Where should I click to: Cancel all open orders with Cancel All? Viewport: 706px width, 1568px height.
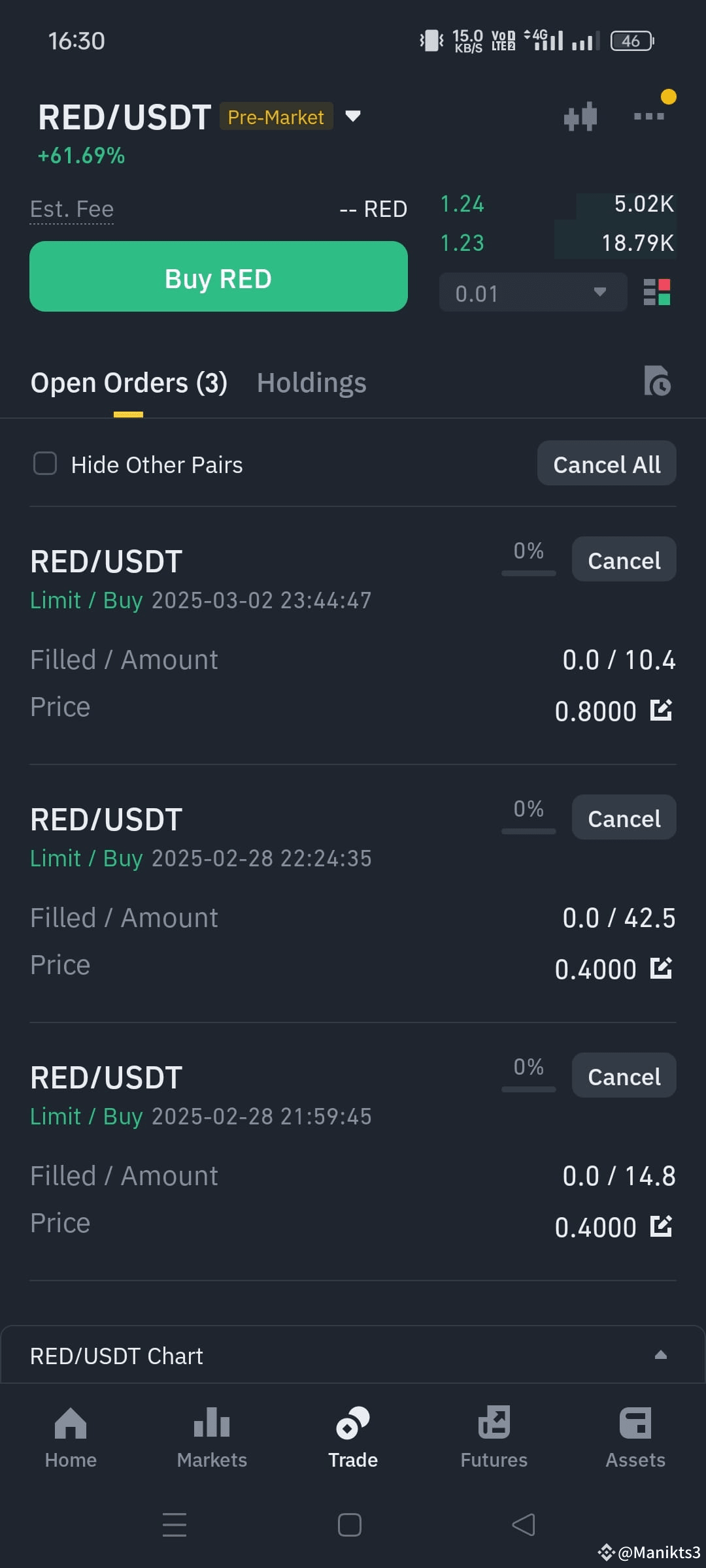(606, 463)
